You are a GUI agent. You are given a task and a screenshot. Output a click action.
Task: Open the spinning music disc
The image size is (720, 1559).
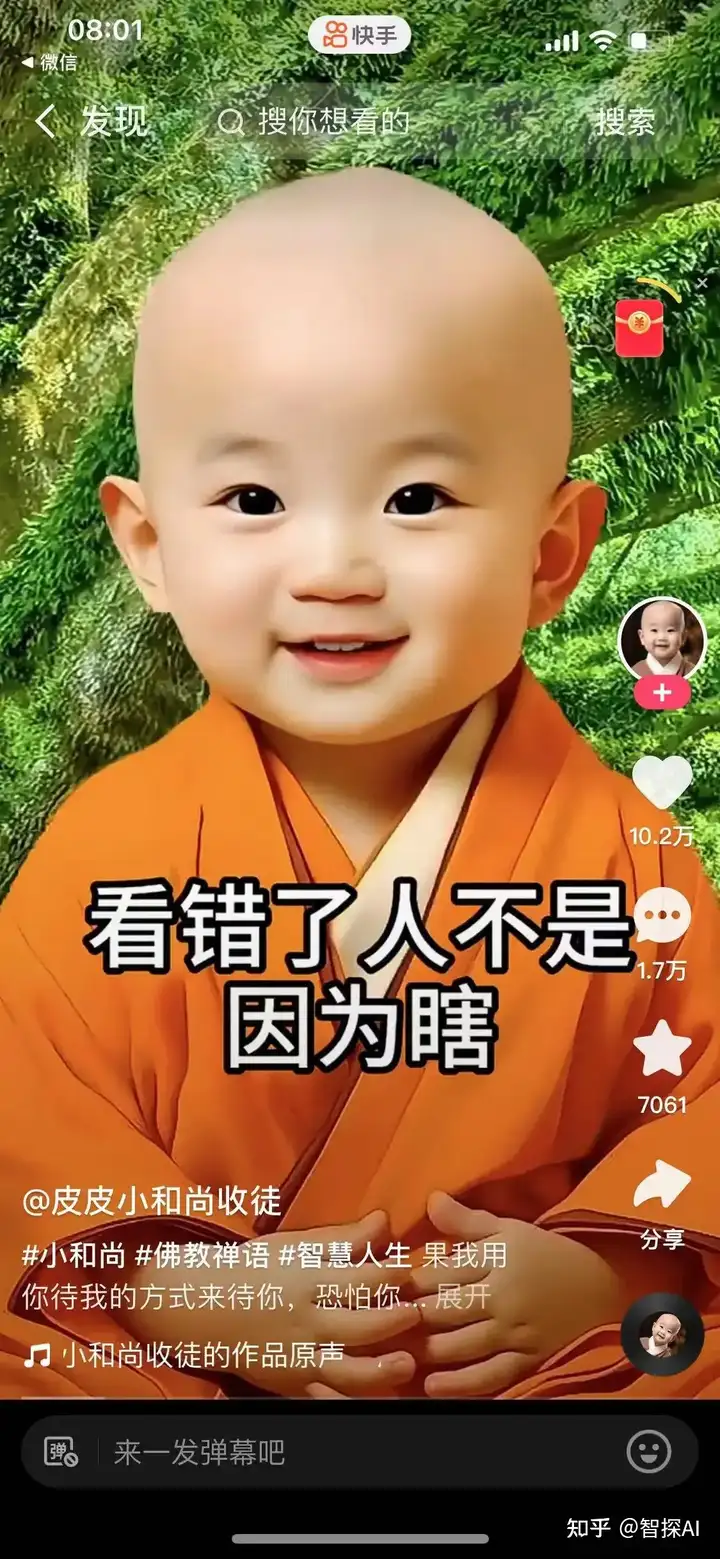pyautogui.click(x=662, y=1335)
